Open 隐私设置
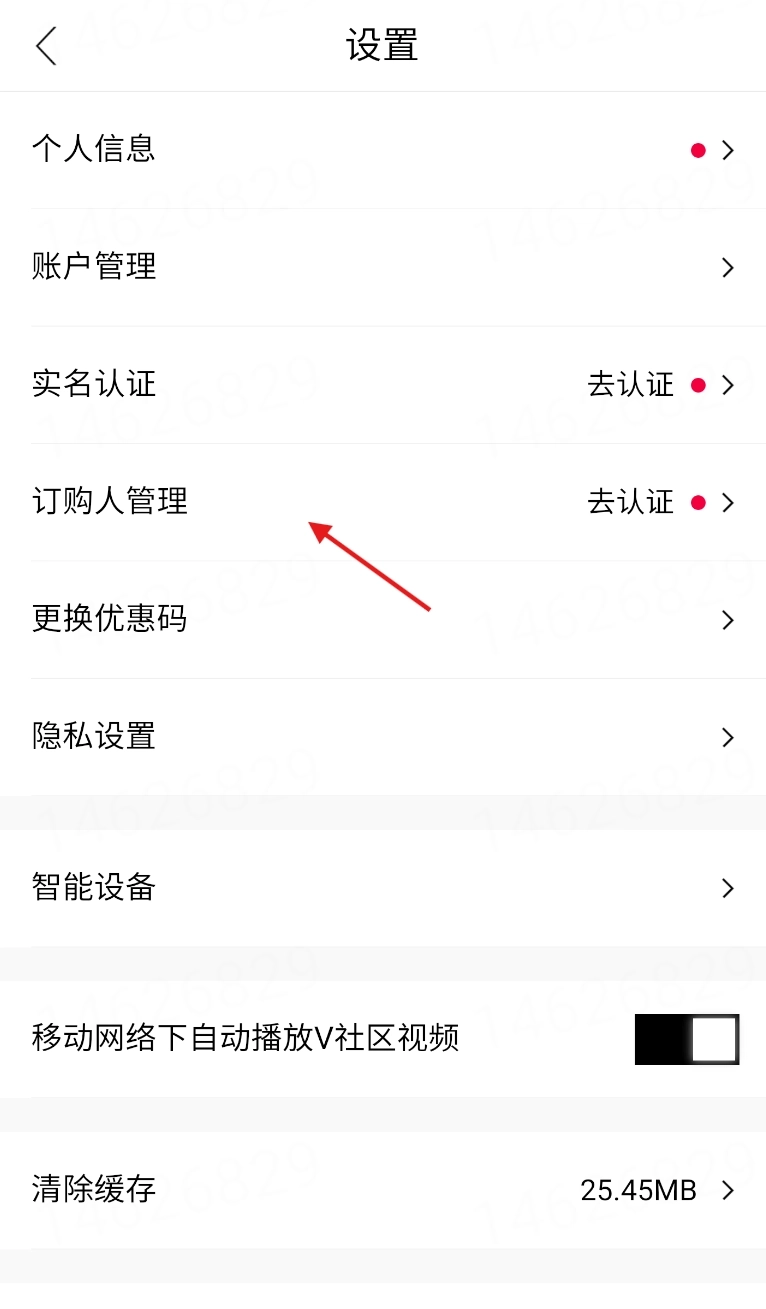This screenshot has height=1309, width=766. [383, 737]
